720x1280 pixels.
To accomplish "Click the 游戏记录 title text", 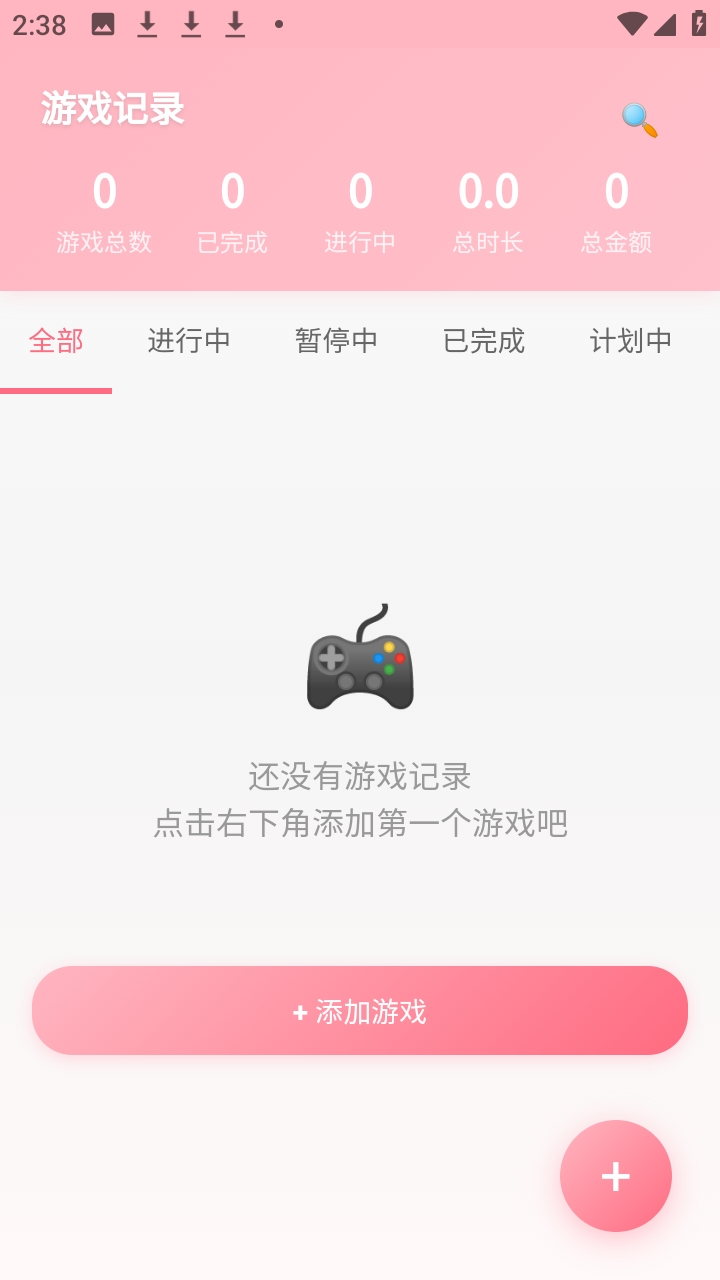I will [x=113, y=108].
